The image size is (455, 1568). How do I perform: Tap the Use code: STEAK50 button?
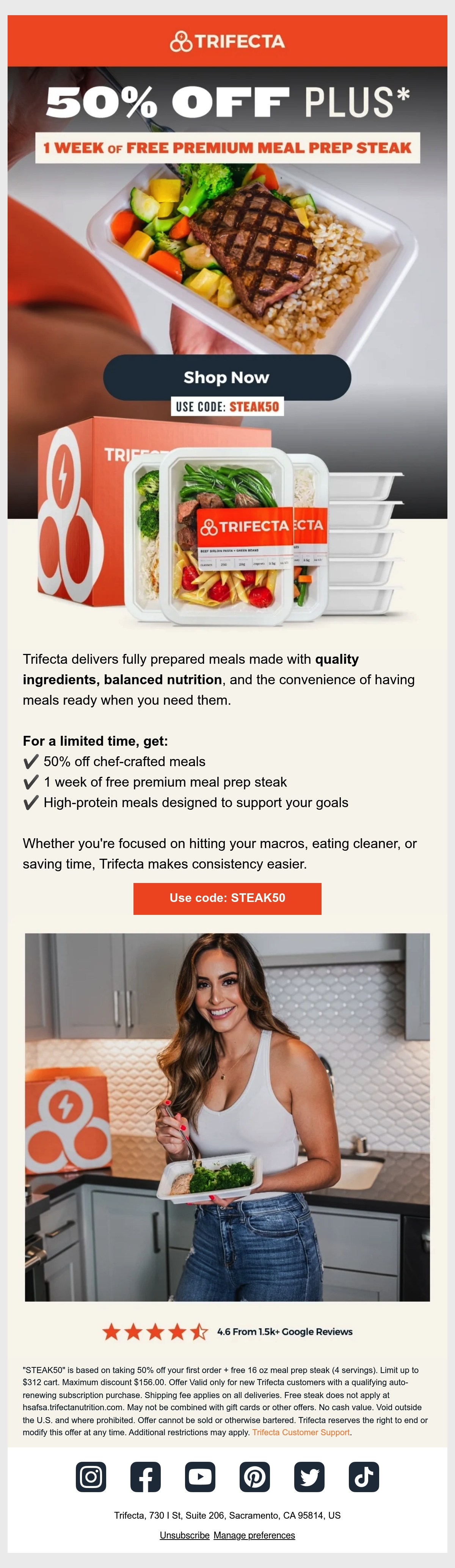pyautogui.click(x=227, y=898)
